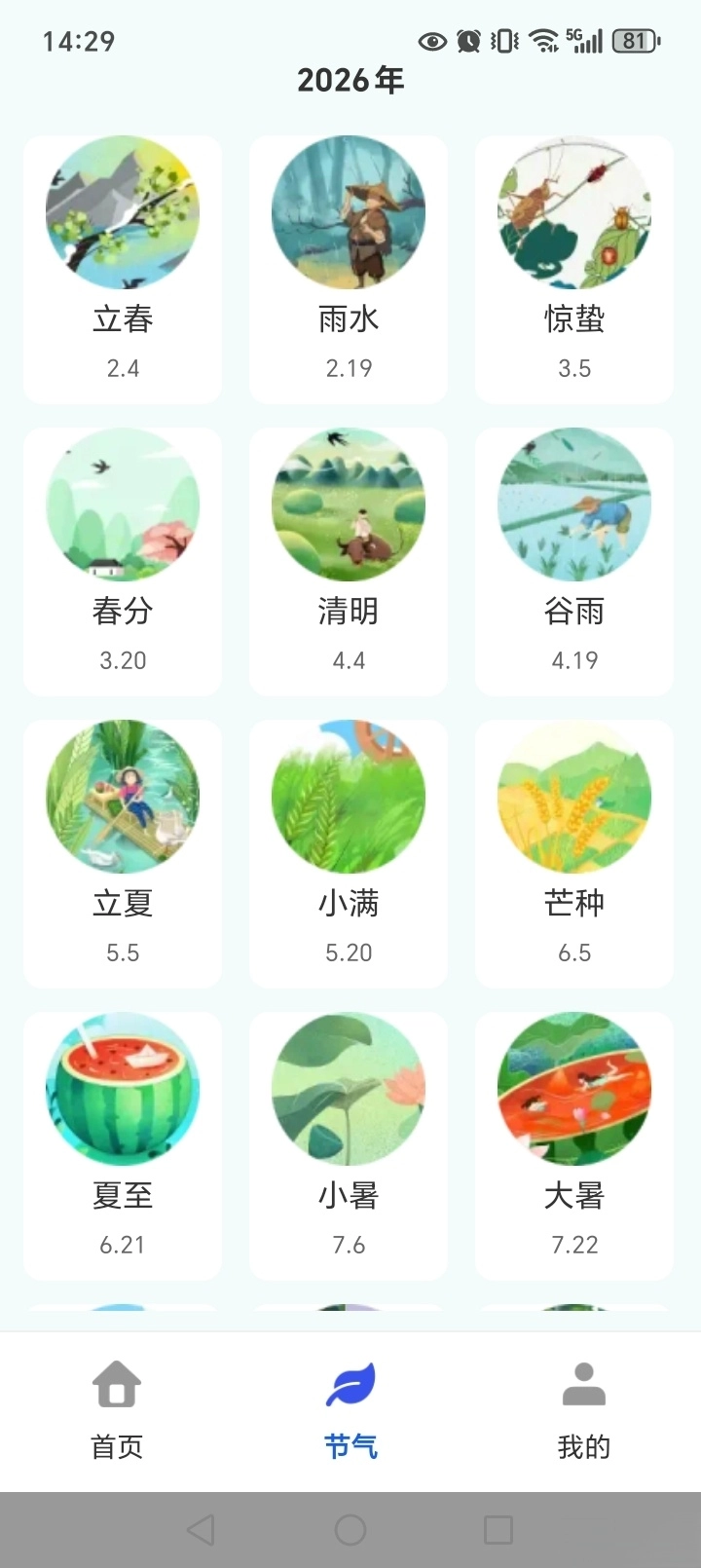Tap the 小满 green wheat card
Screen dimensions: 701x1568
(x=348, y=797)
